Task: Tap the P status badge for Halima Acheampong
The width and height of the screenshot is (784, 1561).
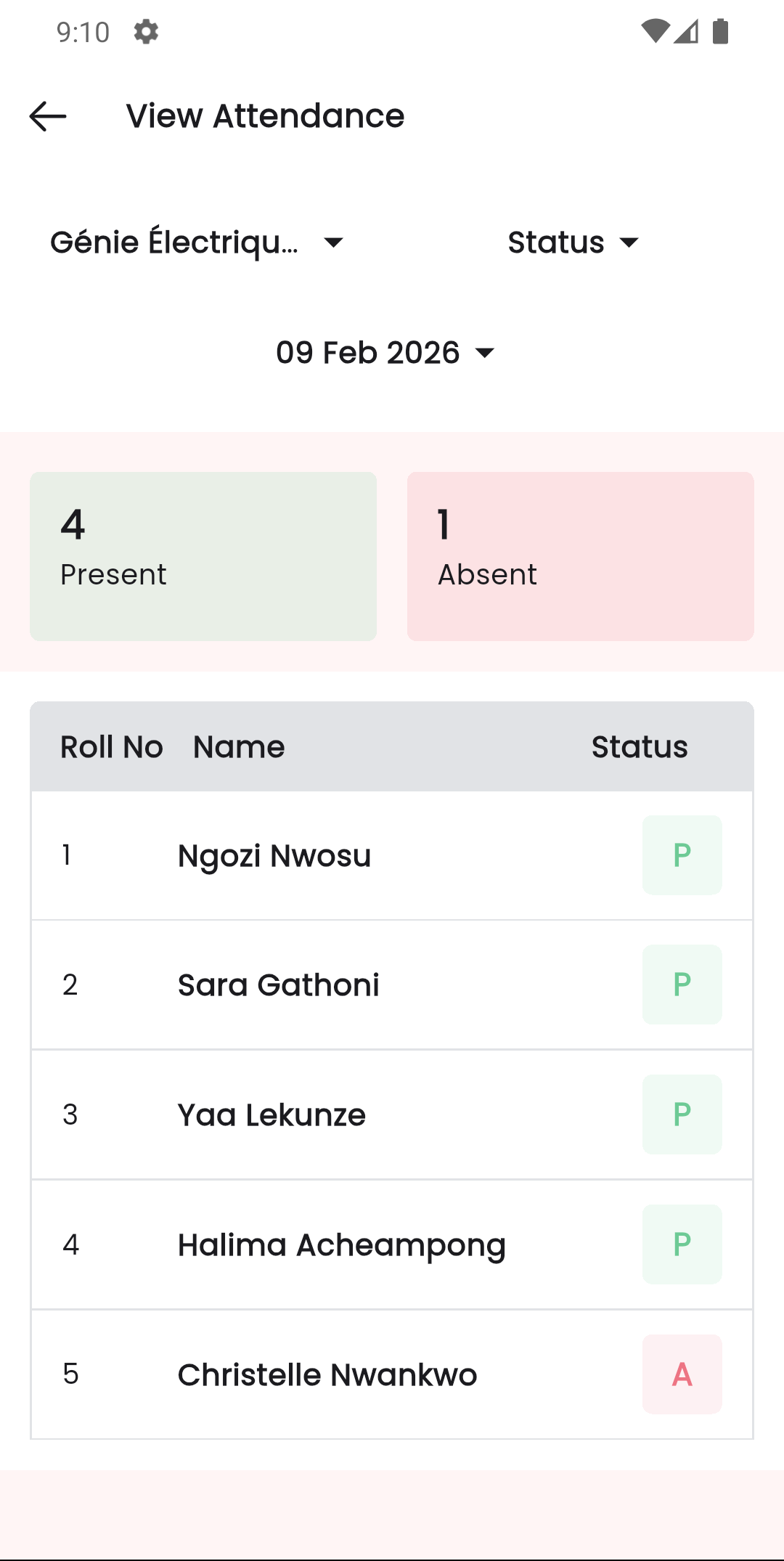Action: 682,1244
